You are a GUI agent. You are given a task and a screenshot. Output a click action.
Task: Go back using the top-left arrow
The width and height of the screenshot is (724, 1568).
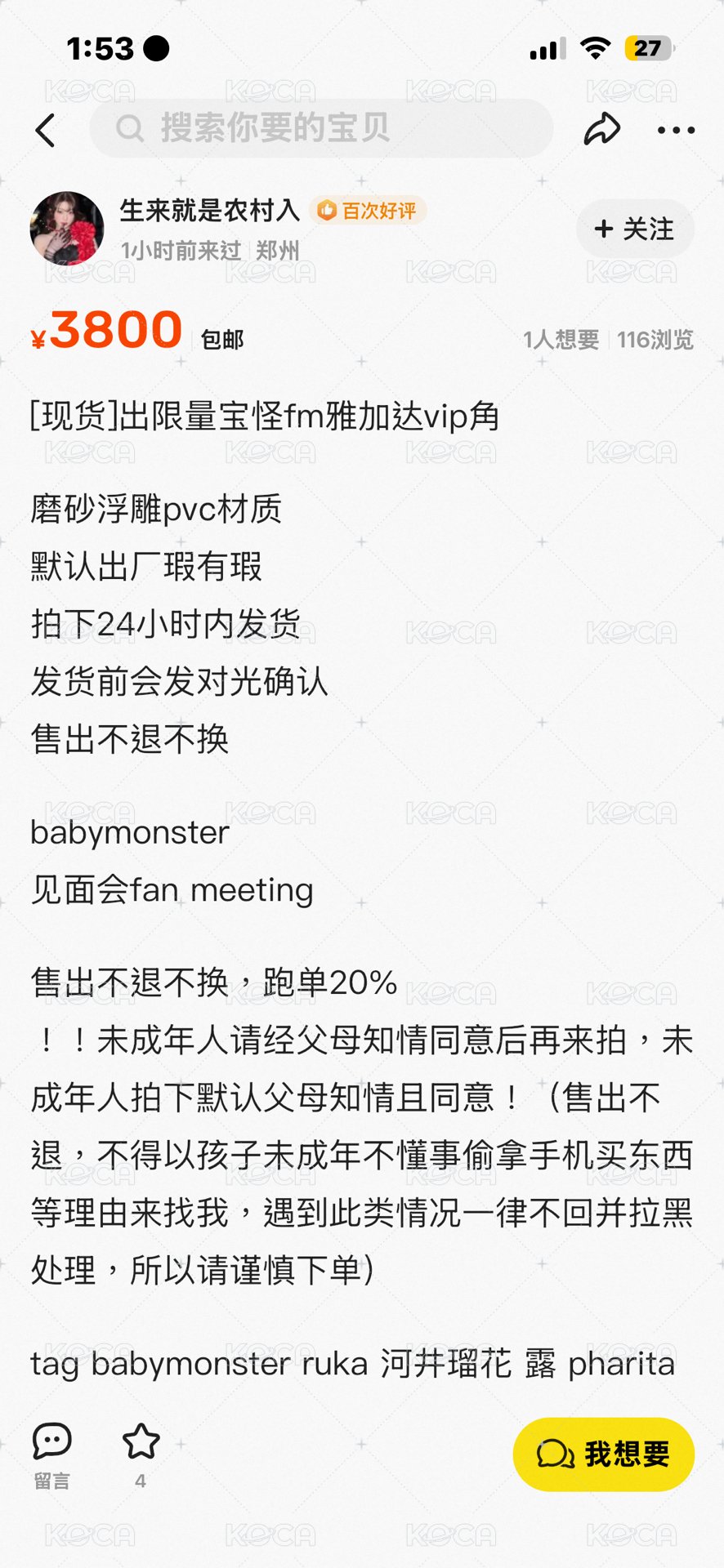click(x=47, y=130)
